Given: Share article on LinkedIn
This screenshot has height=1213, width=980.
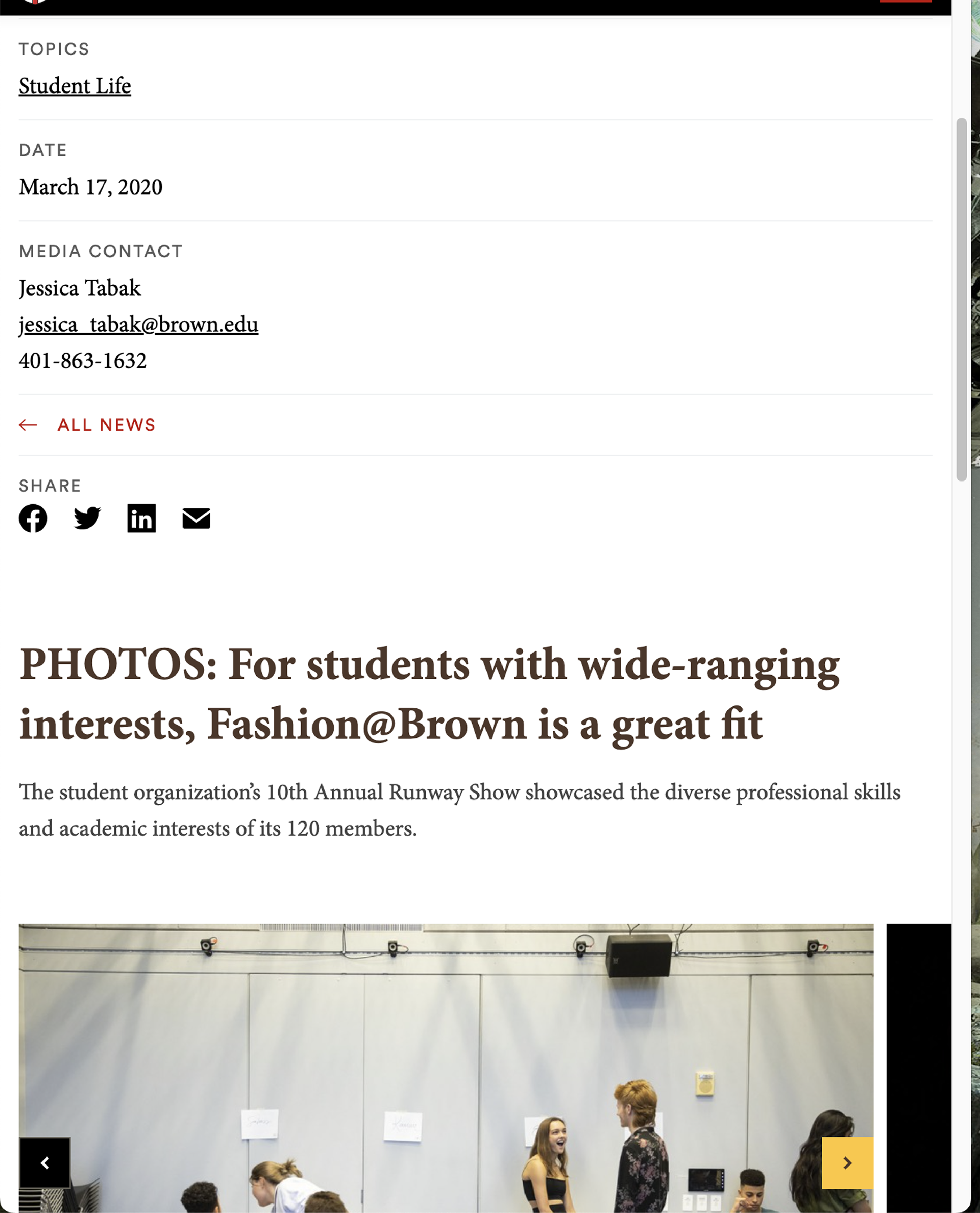Looking at the screenshot, I should [x=142, y=518].
